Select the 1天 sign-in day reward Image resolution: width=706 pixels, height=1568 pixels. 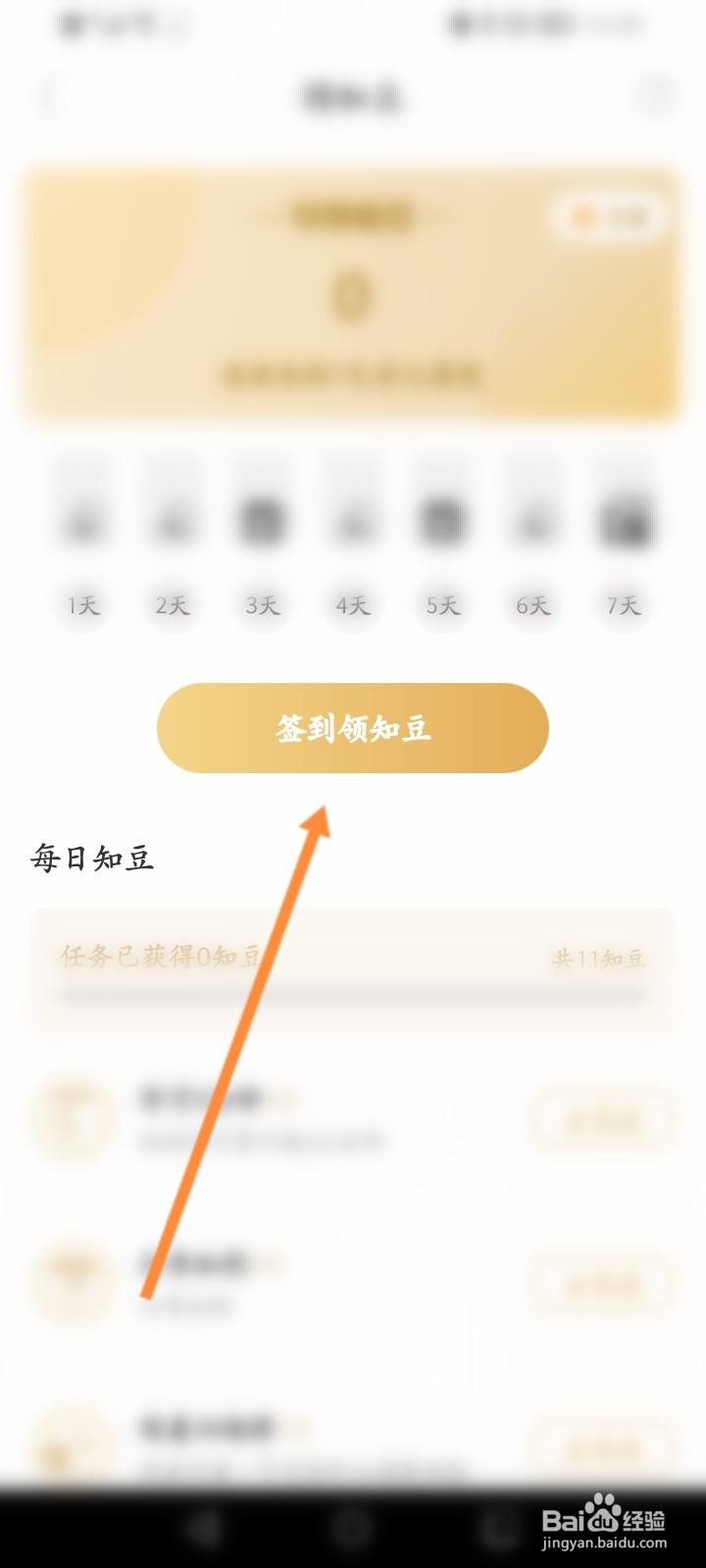pos(81,605)
